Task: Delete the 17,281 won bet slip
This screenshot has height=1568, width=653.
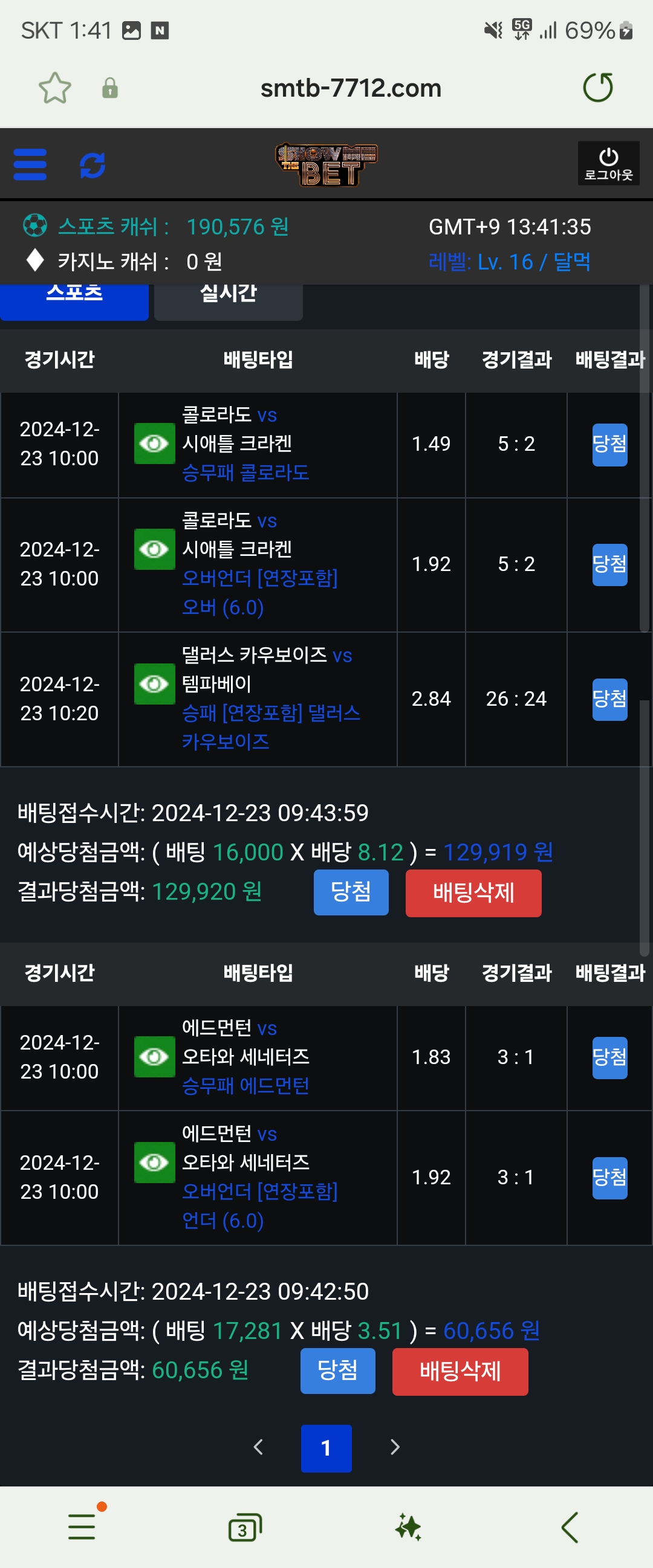Action: [x=460, y=1371]
